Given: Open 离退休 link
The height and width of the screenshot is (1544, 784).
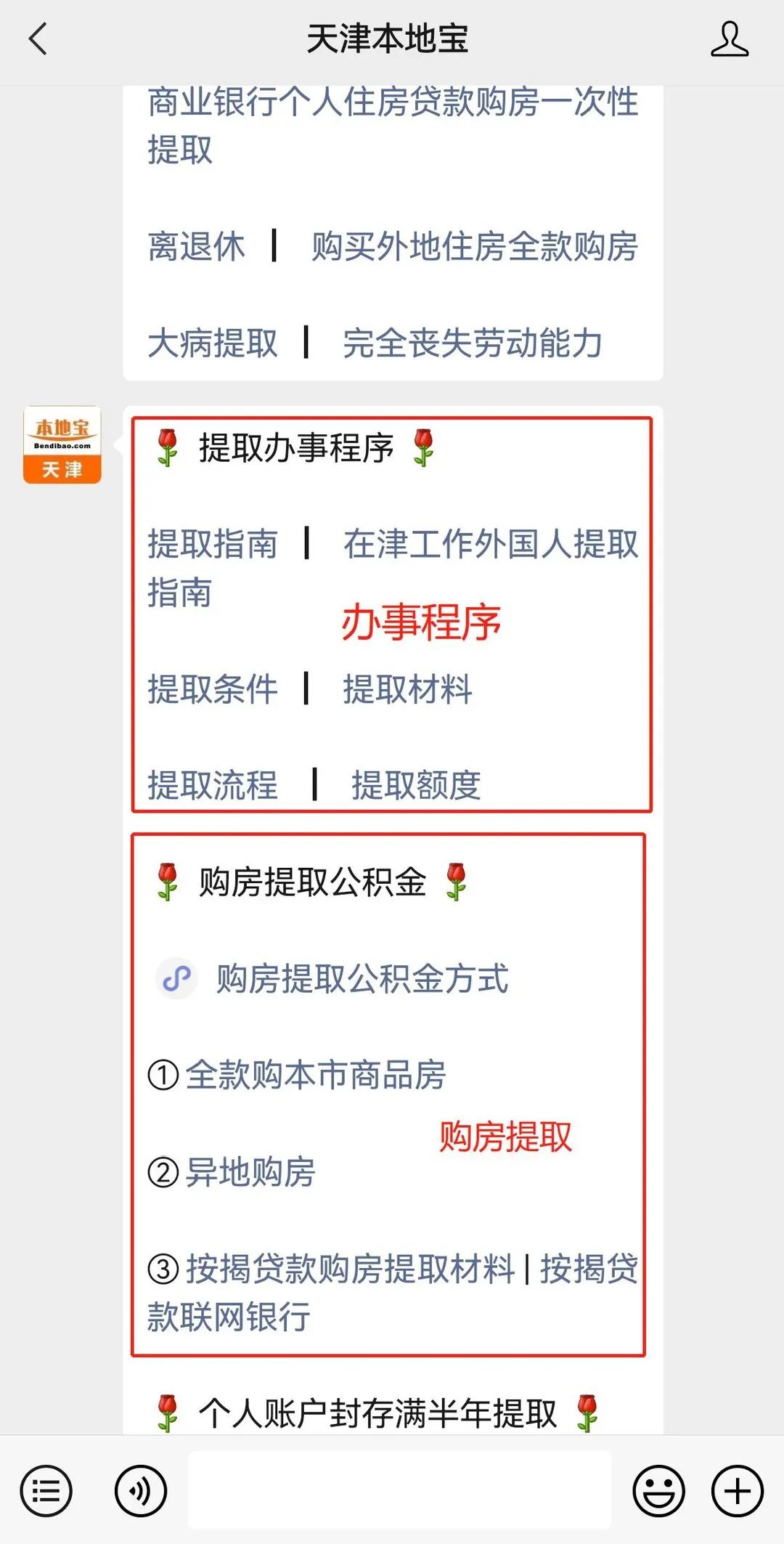Looking at the screenshot, I should pyautogui.click(x=196, y=246).
